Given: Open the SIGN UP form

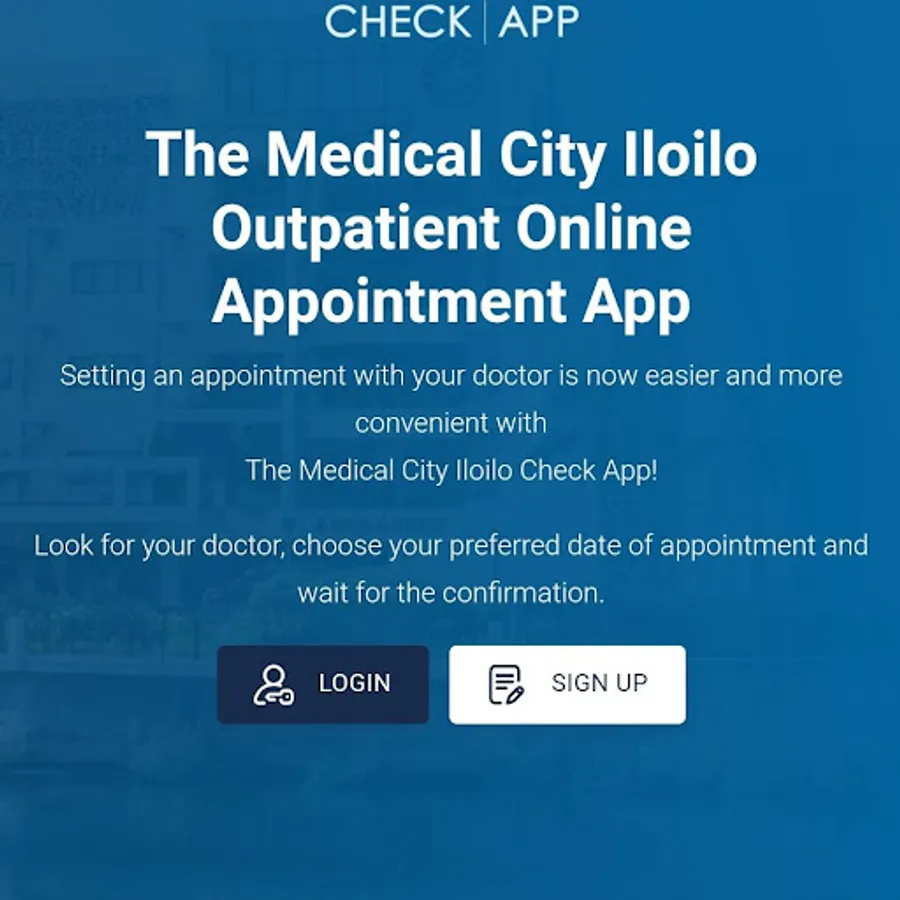Looking at the screenshot, I should (x=567, y=684).
